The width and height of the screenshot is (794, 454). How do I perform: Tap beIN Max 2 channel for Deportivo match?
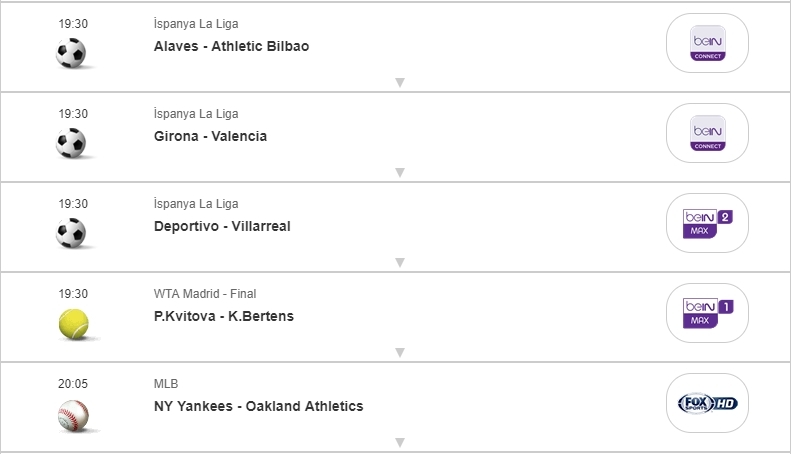pos(707,223)
